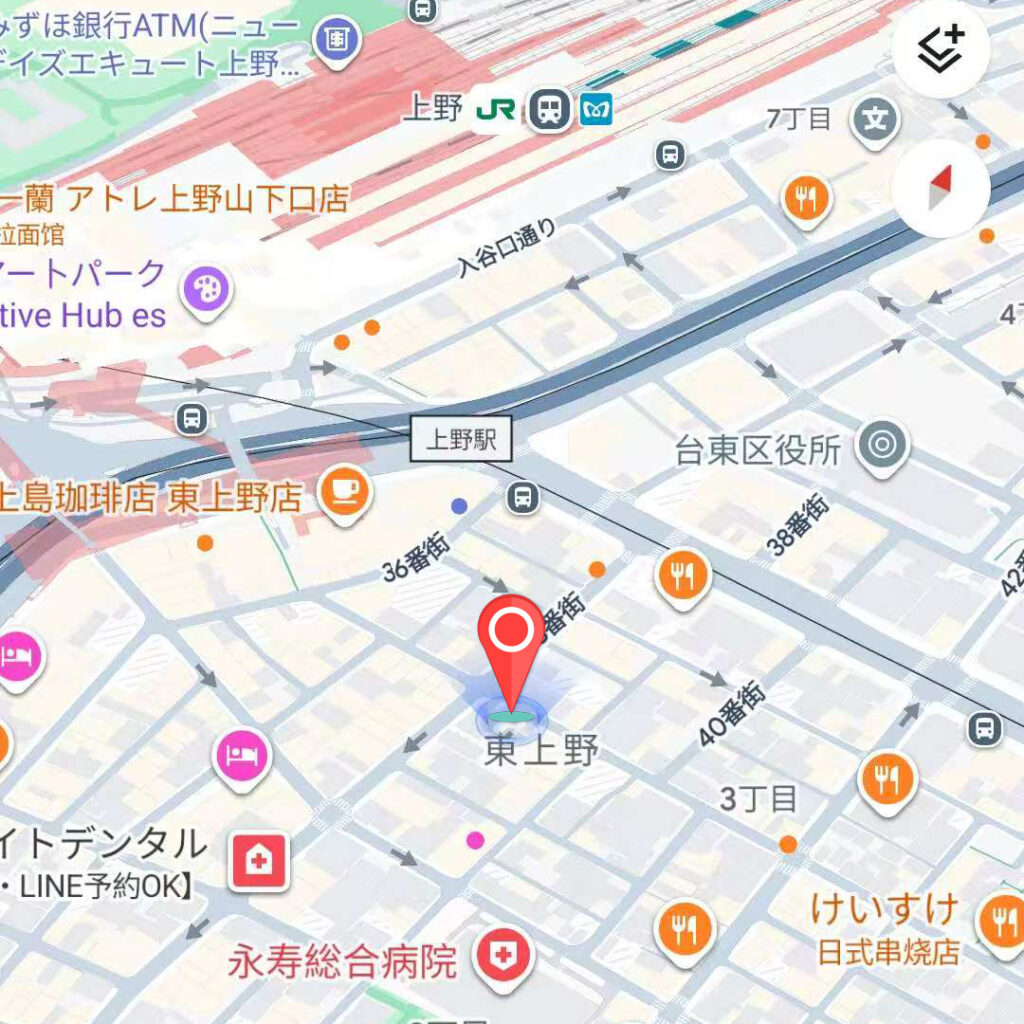The image size is (1024, 1024).
Task: Select the red dropped pin at 東上野
Action: [511, 634]
